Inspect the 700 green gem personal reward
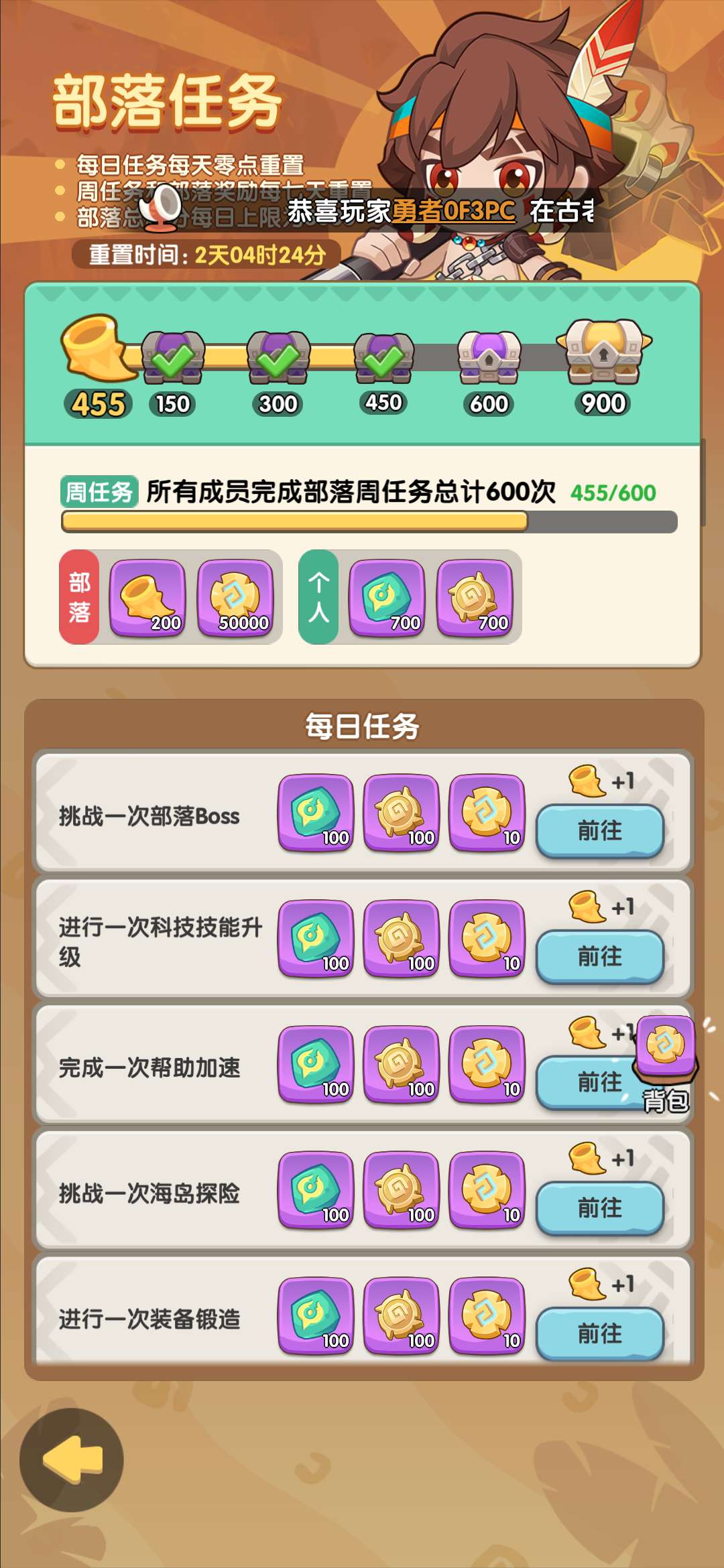This screenshot has width=724, height=1568. [x=387, y=597]
